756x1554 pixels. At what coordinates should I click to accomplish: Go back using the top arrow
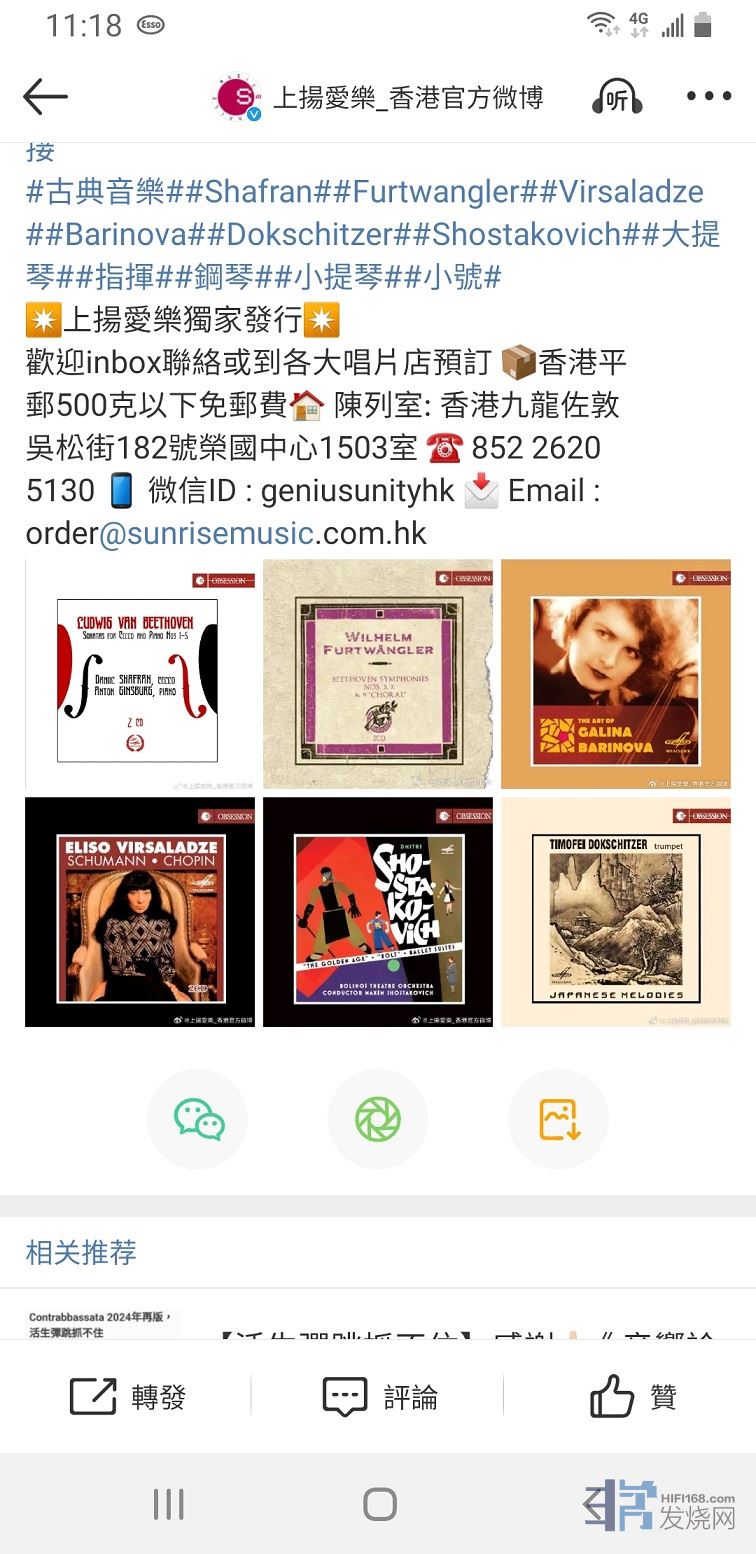(45, 97)
